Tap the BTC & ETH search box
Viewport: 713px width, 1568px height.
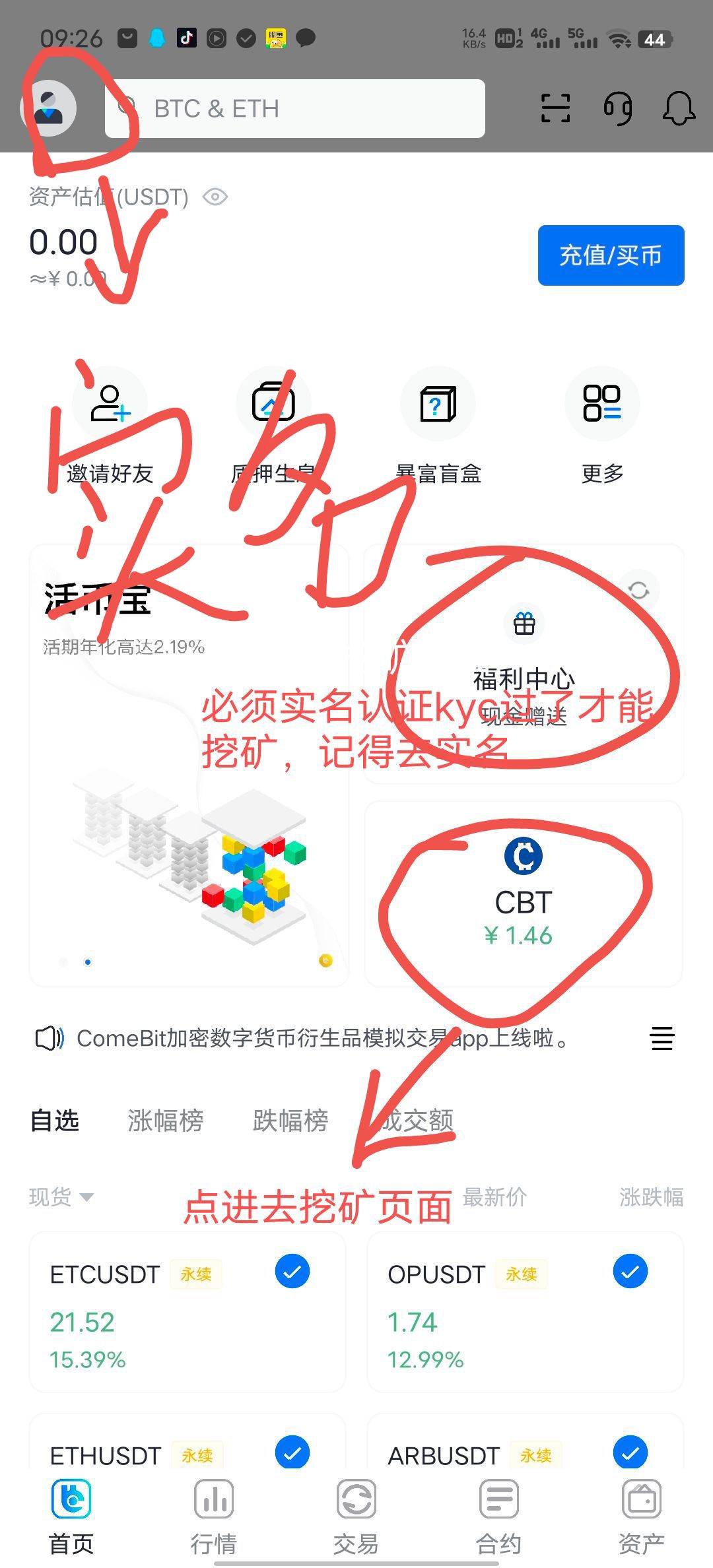click(294, 108)
